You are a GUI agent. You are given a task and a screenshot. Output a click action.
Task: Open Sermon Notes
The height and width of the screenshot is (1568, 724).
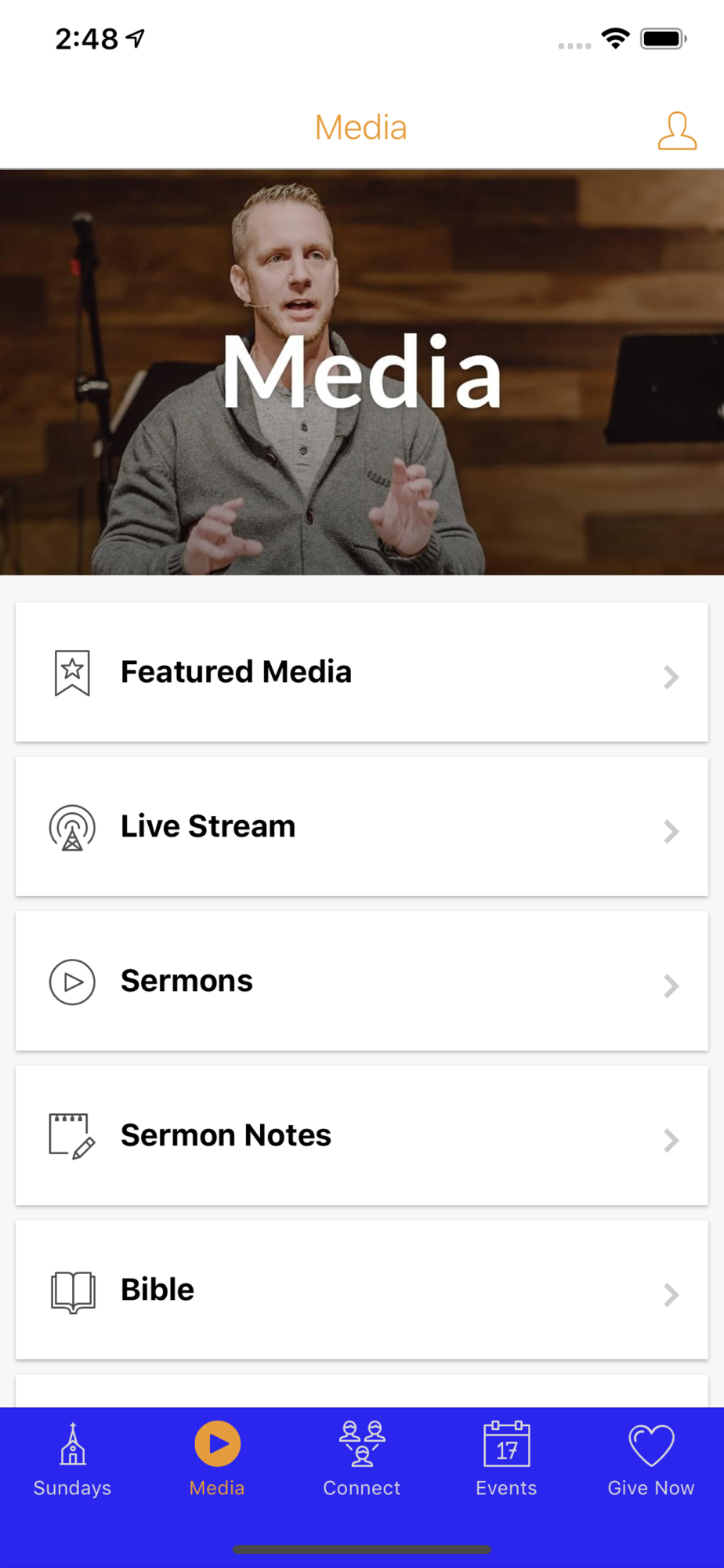[x=362, y=1135]
